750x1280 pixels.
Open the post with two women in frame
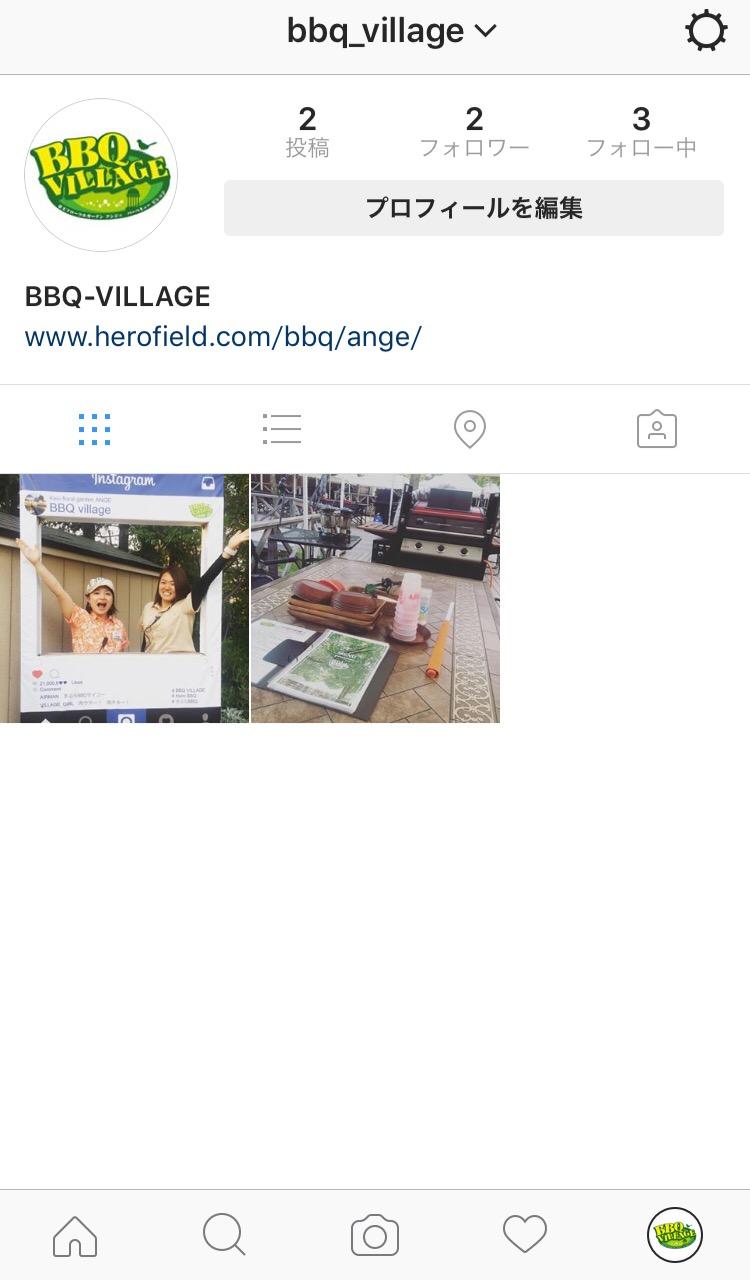pyautogui.click(x=124, y=598)
